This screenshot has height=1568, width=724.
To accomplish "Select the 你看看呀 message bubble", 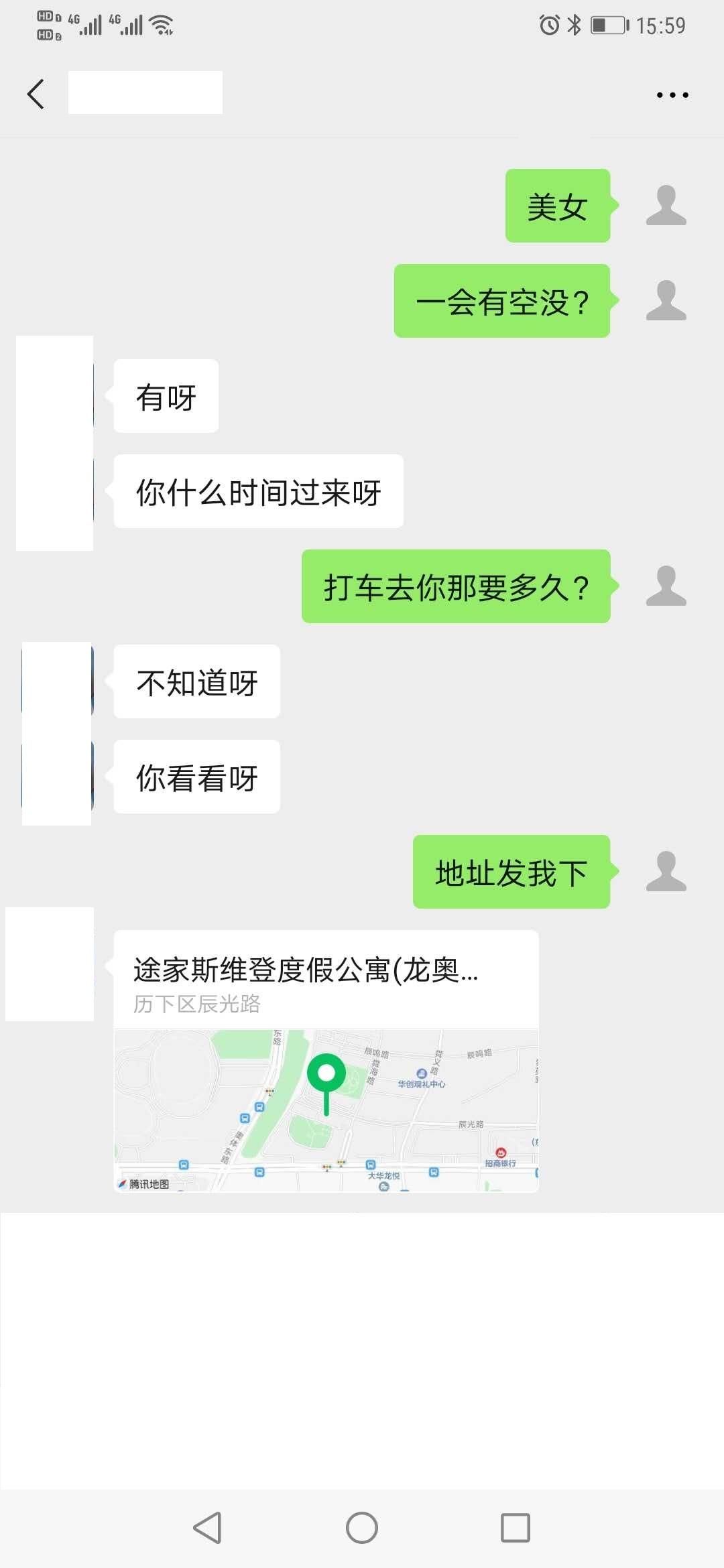I will pyautogui.click(x=196, y=776).
